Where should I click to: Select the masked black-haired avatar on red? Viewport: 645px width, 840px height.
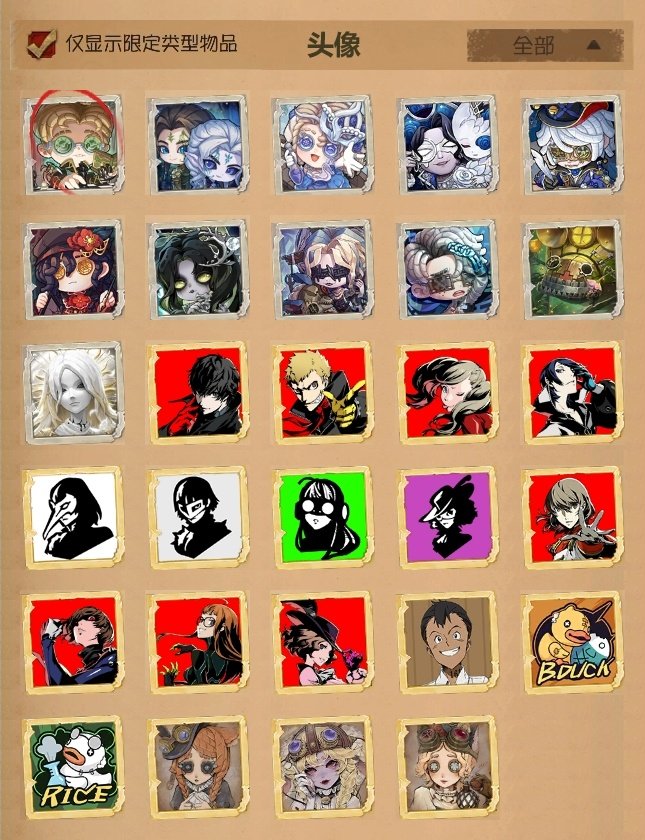click(x=198, y=393)
